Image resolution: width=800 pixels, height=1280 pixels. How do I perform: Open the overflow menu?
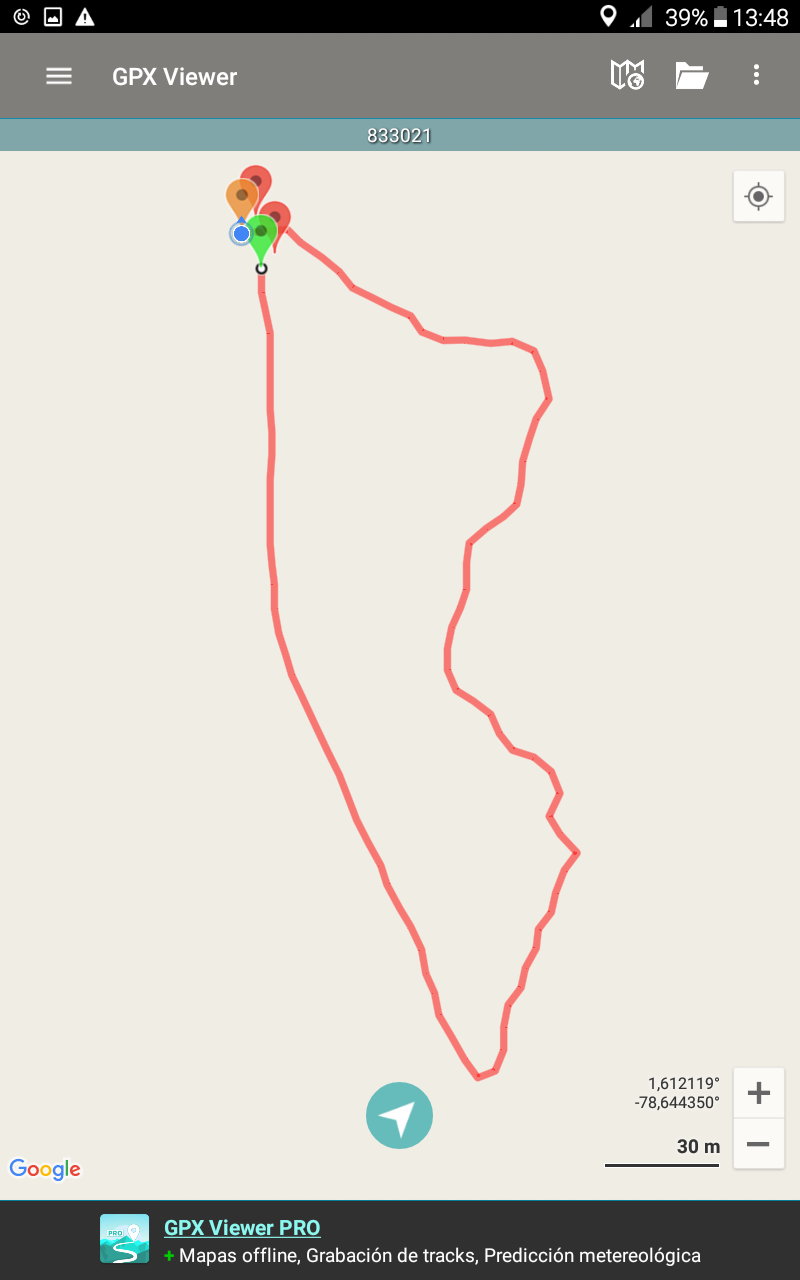pos(756,75)
